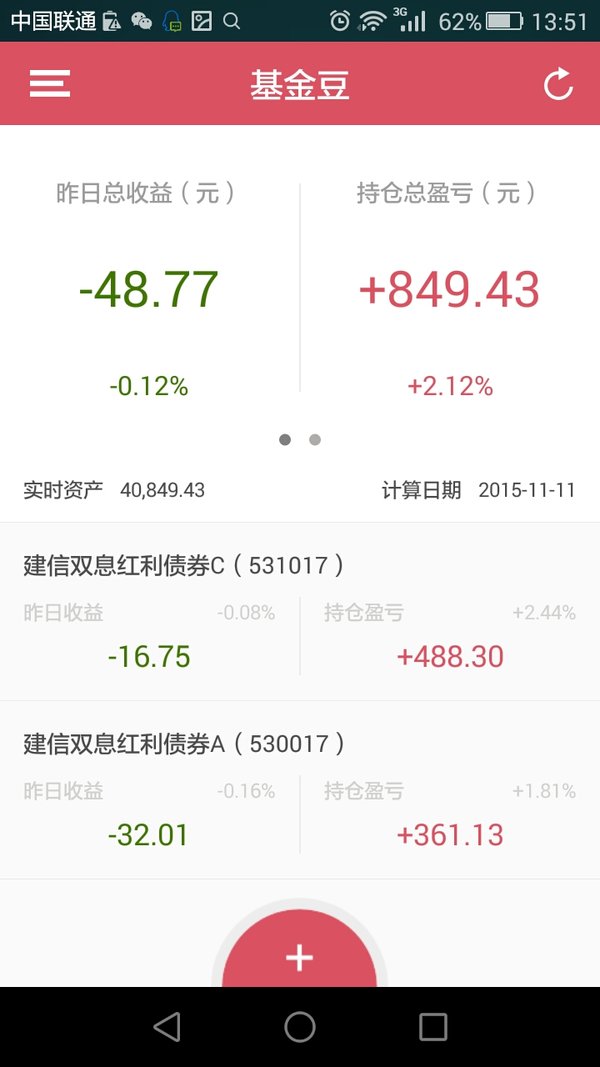Go to the system home screen
The height and width of the screenshot is (1067, 600).
coord(300,1026)
